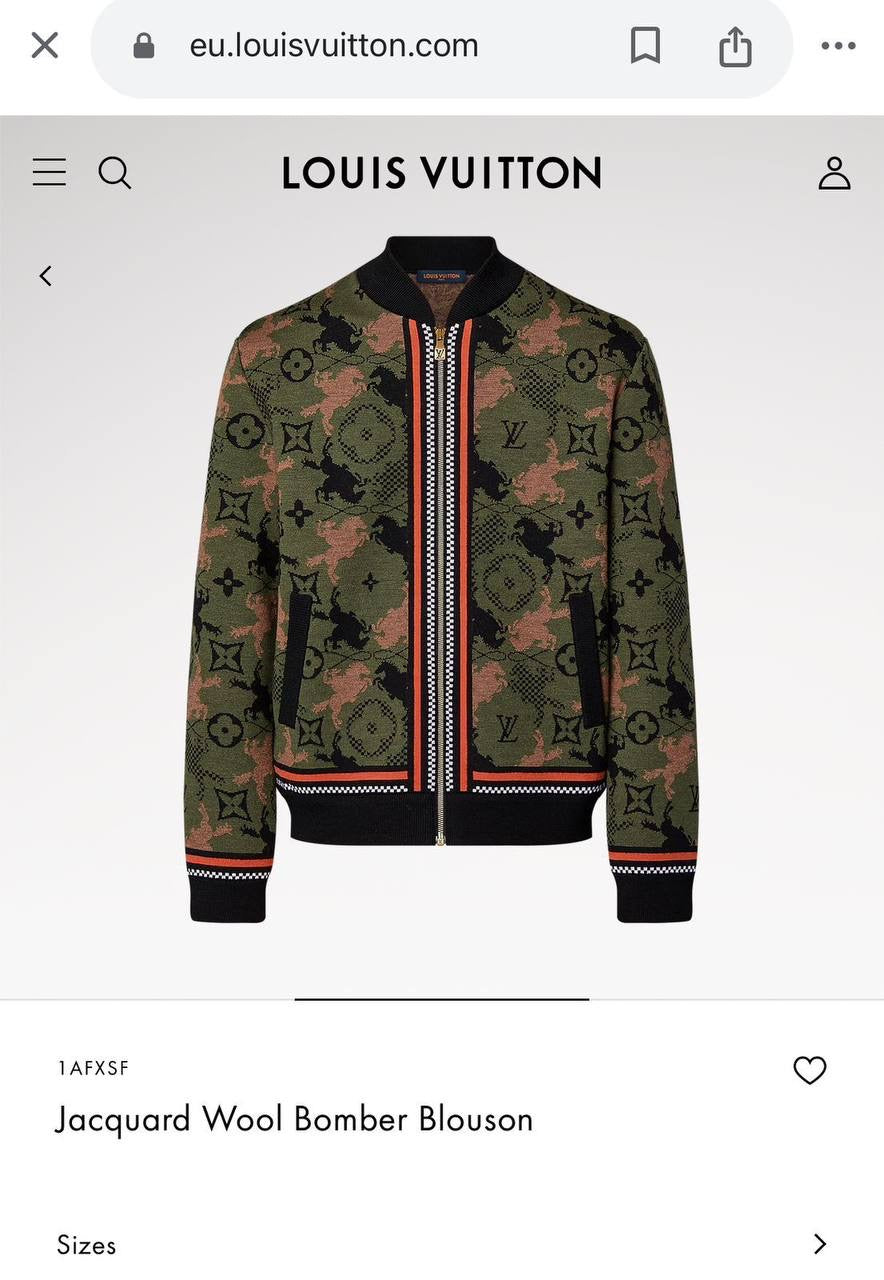The width and height of the screenshot is (884, 1280).
Task: Open the account profile icon
Action: [834, 173]
